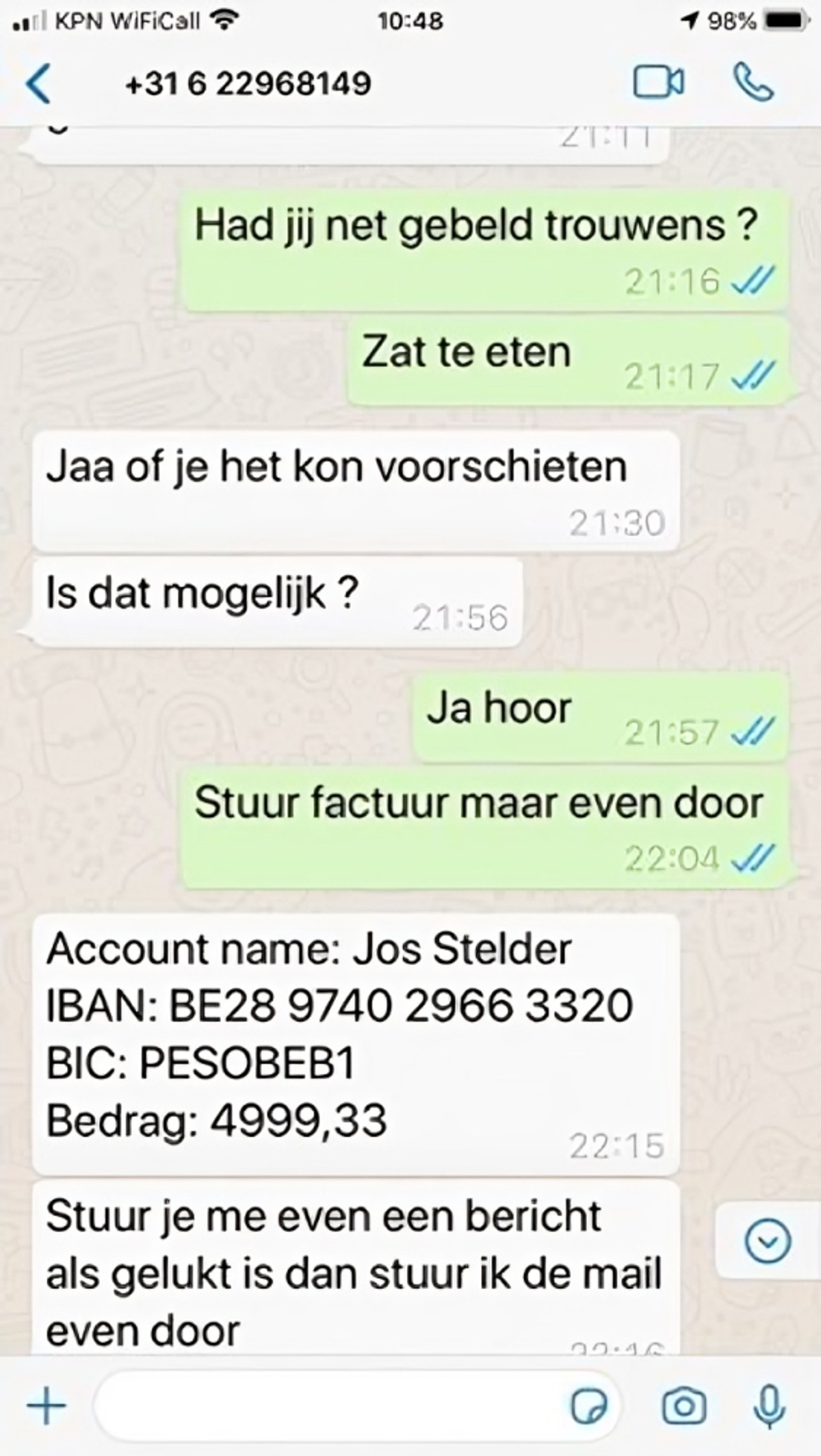Viewport: 821px width, 1456px height.
Task: Open the sticker picker
Action: click(588, 1406)
